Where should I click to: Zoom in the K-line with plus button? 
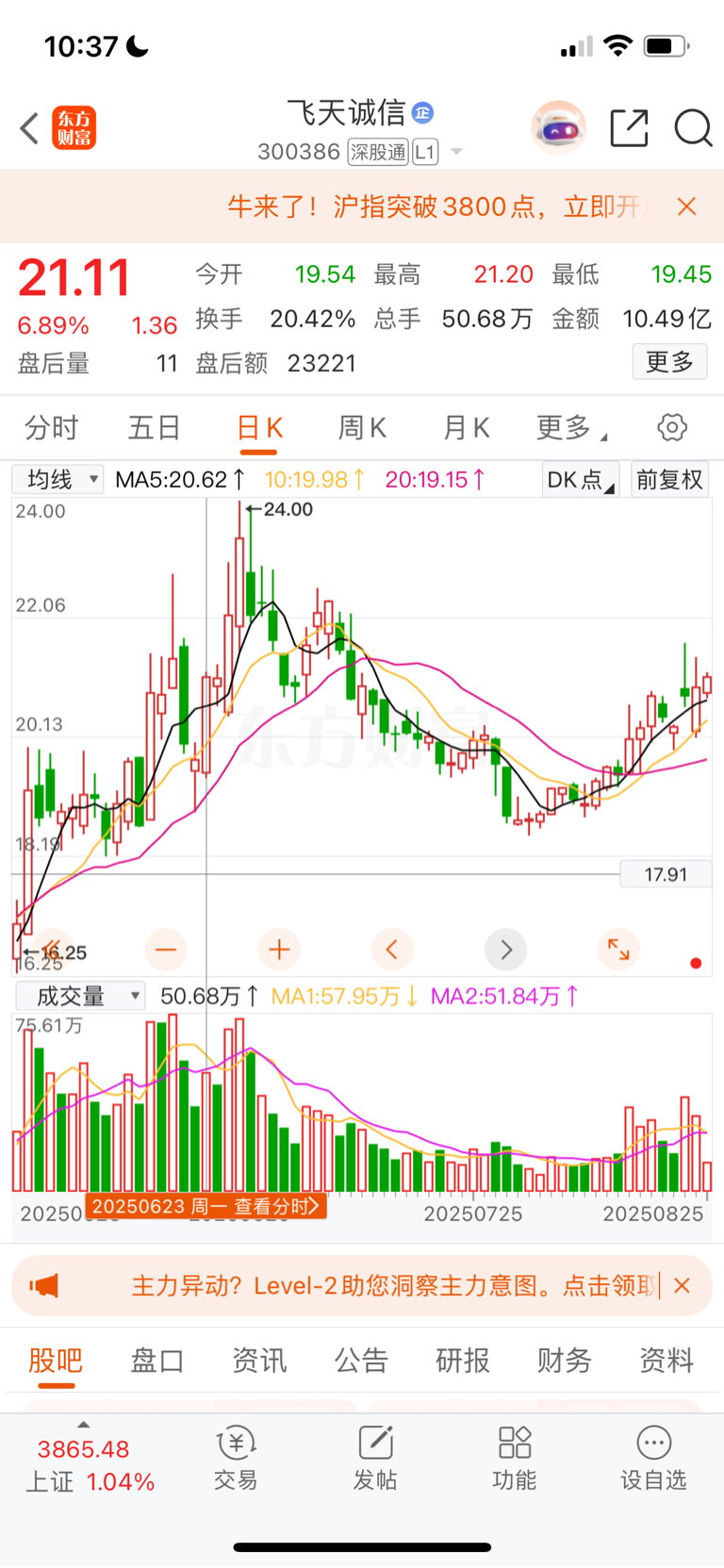tap(279, 949)
